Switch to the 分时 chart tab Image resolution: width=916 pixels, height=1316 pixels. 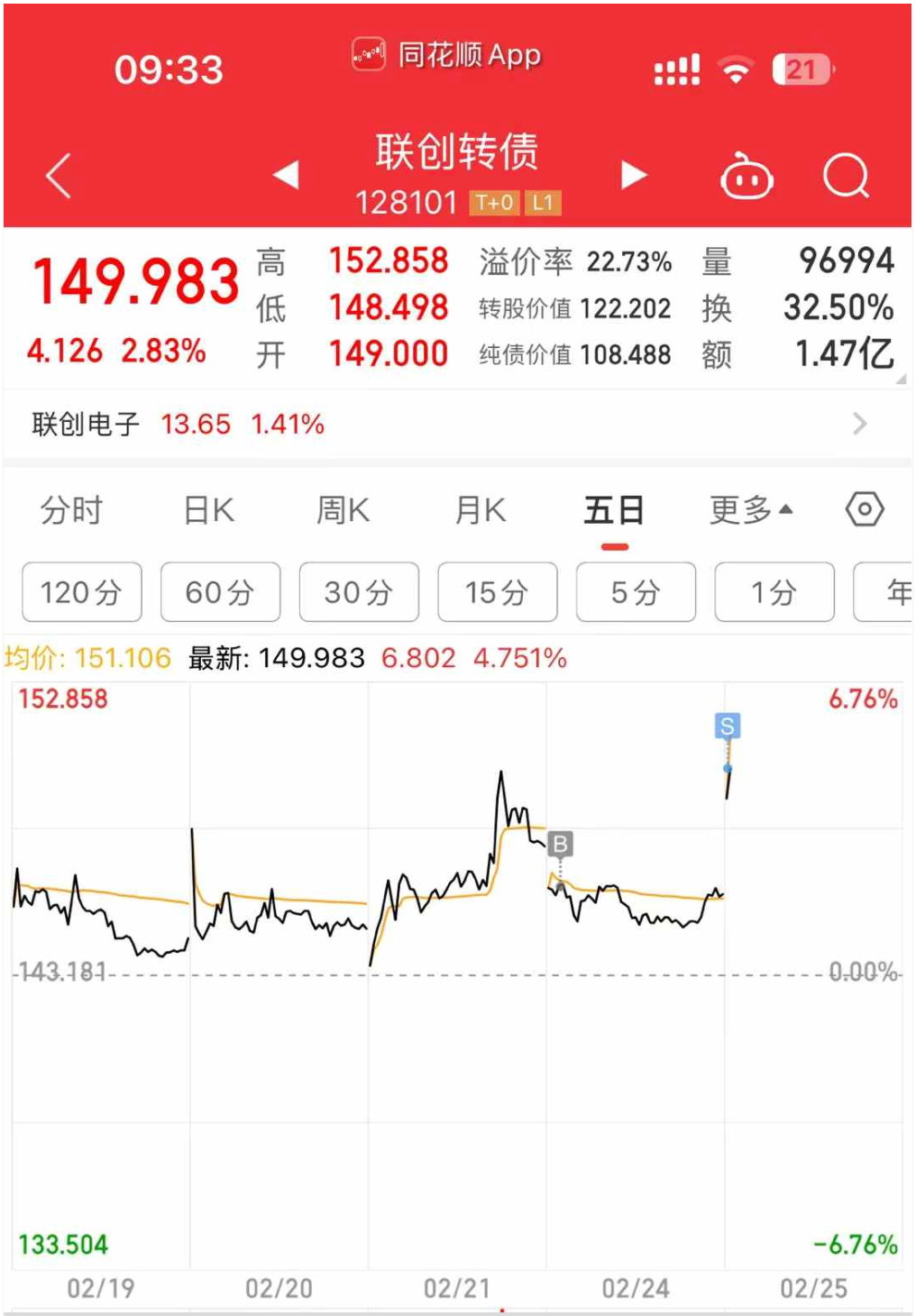[71, 511]
